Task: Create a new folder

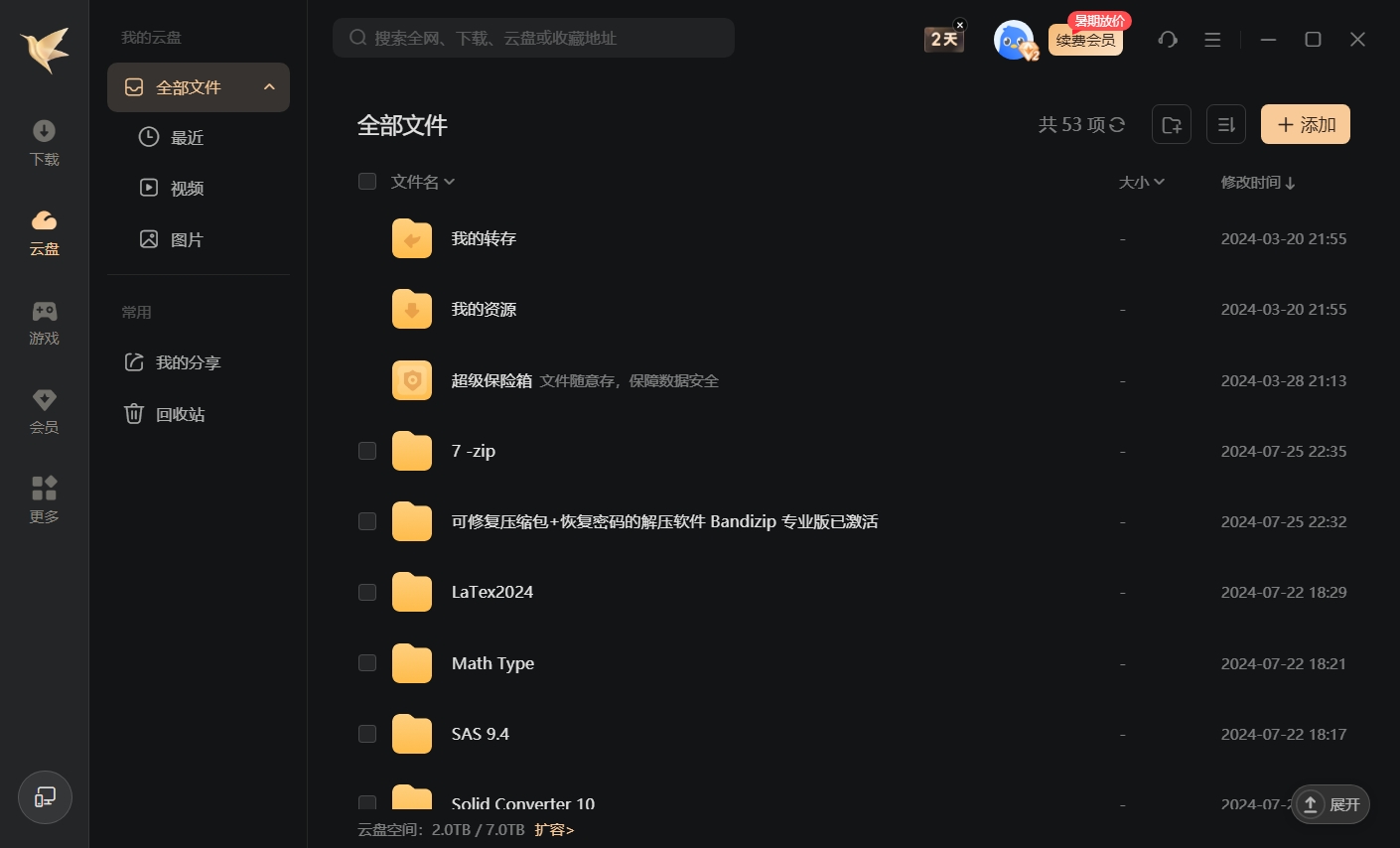Action: pyautogui.click(x=1172, y=125)
